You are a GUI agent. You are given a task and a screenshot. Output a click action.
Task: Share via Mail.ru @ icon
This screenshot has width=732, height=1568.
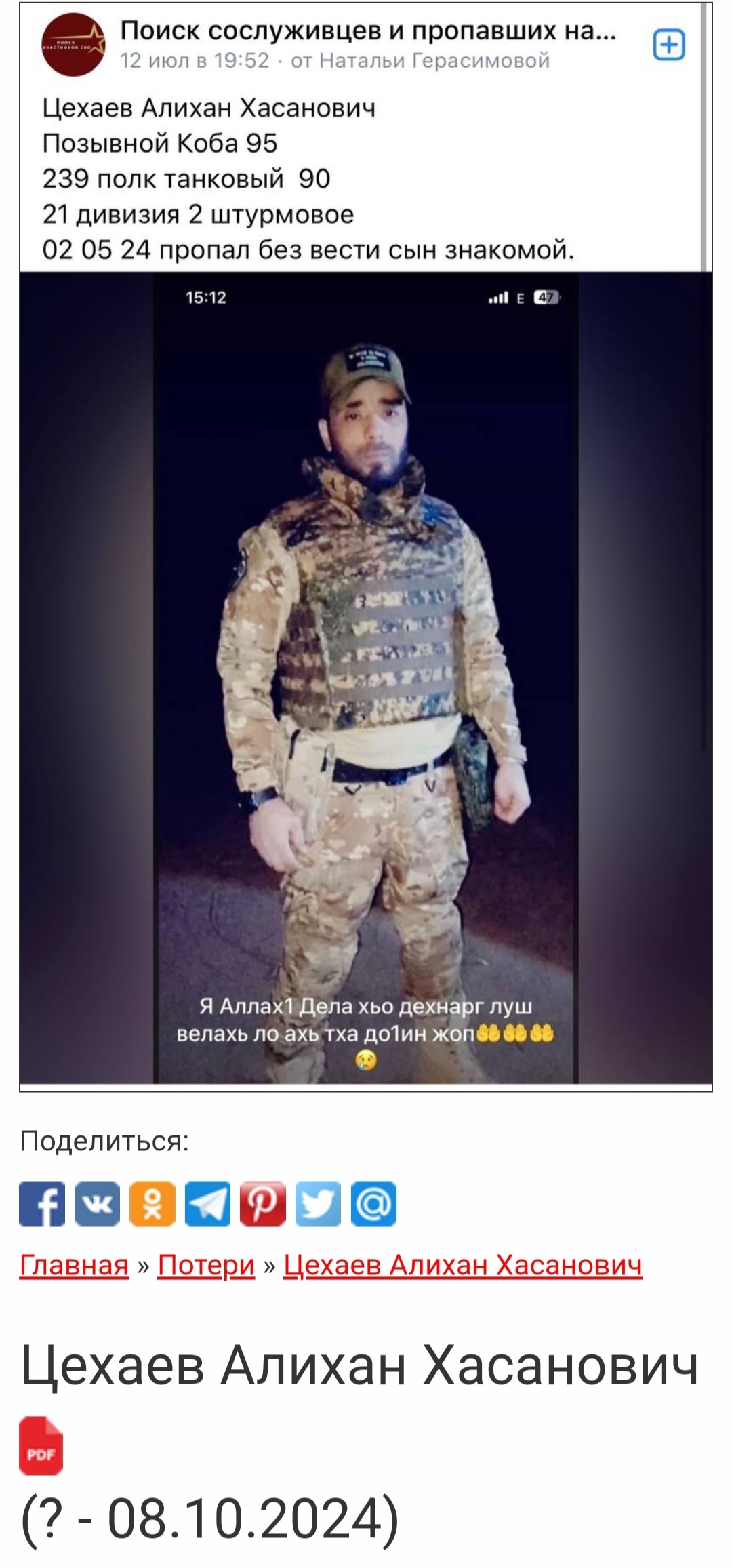coord(373,1203)
